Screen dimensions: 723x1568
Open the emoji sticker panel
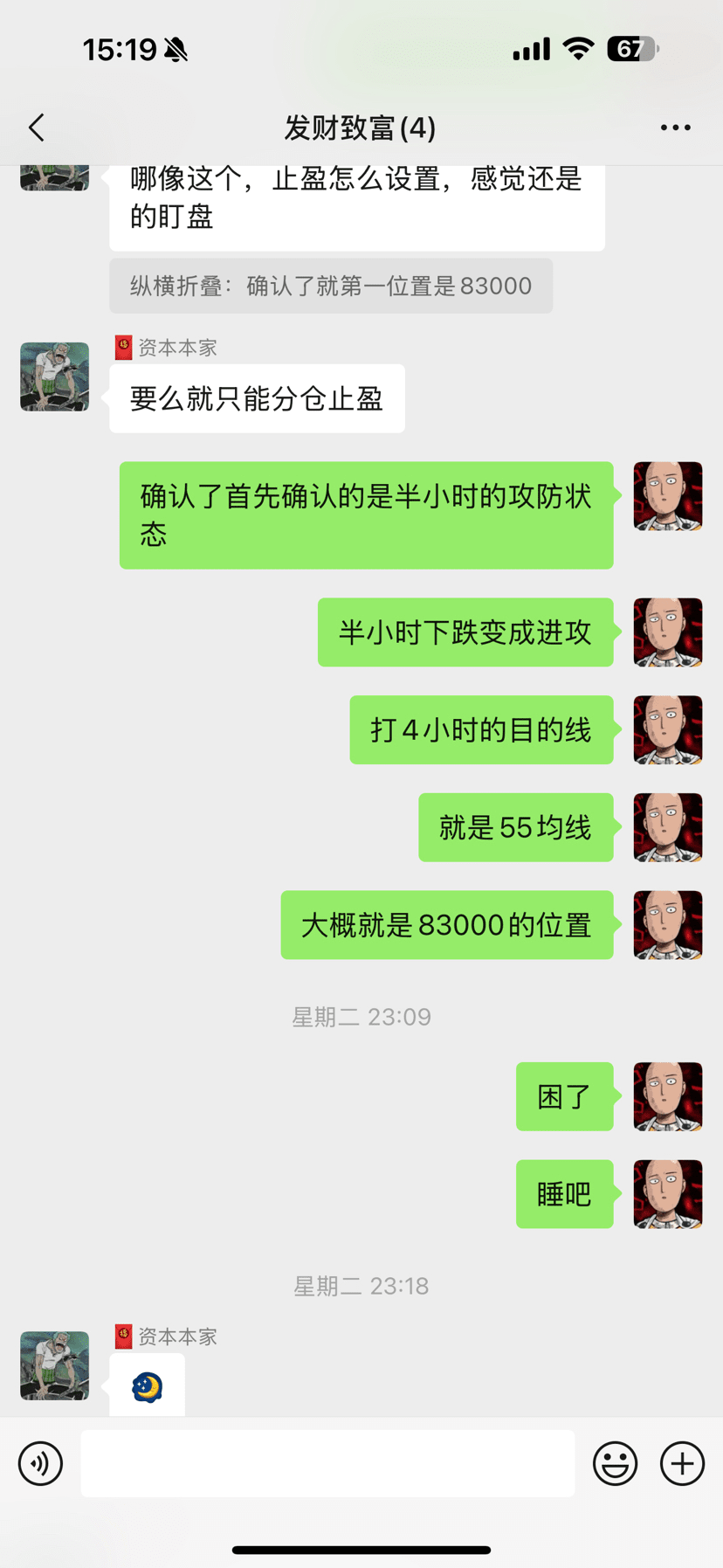[615, 1463]
